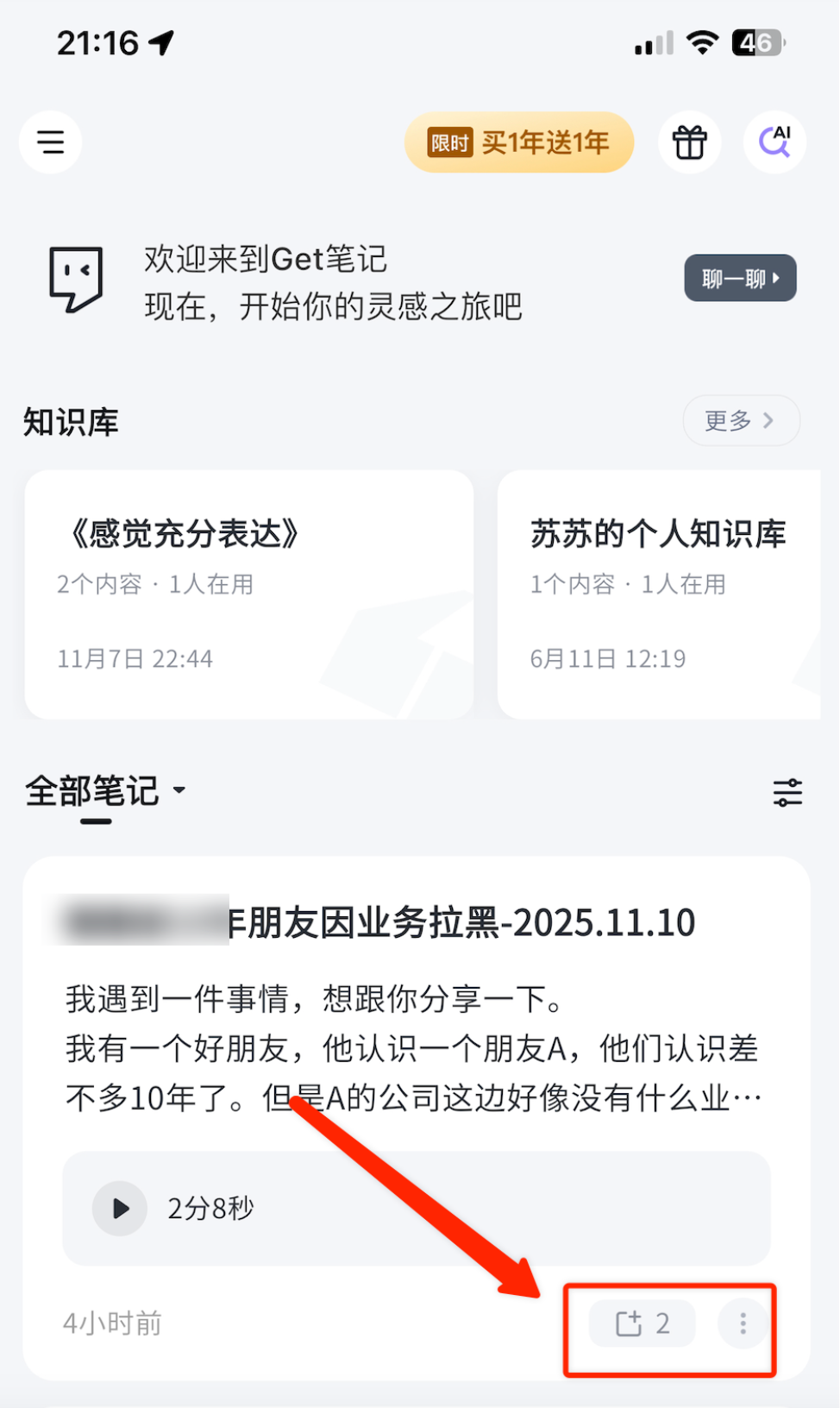Open the 苏苏的个人知识库 card
840x1408 pixels.
pyautogui.click(x=659, y=594)
